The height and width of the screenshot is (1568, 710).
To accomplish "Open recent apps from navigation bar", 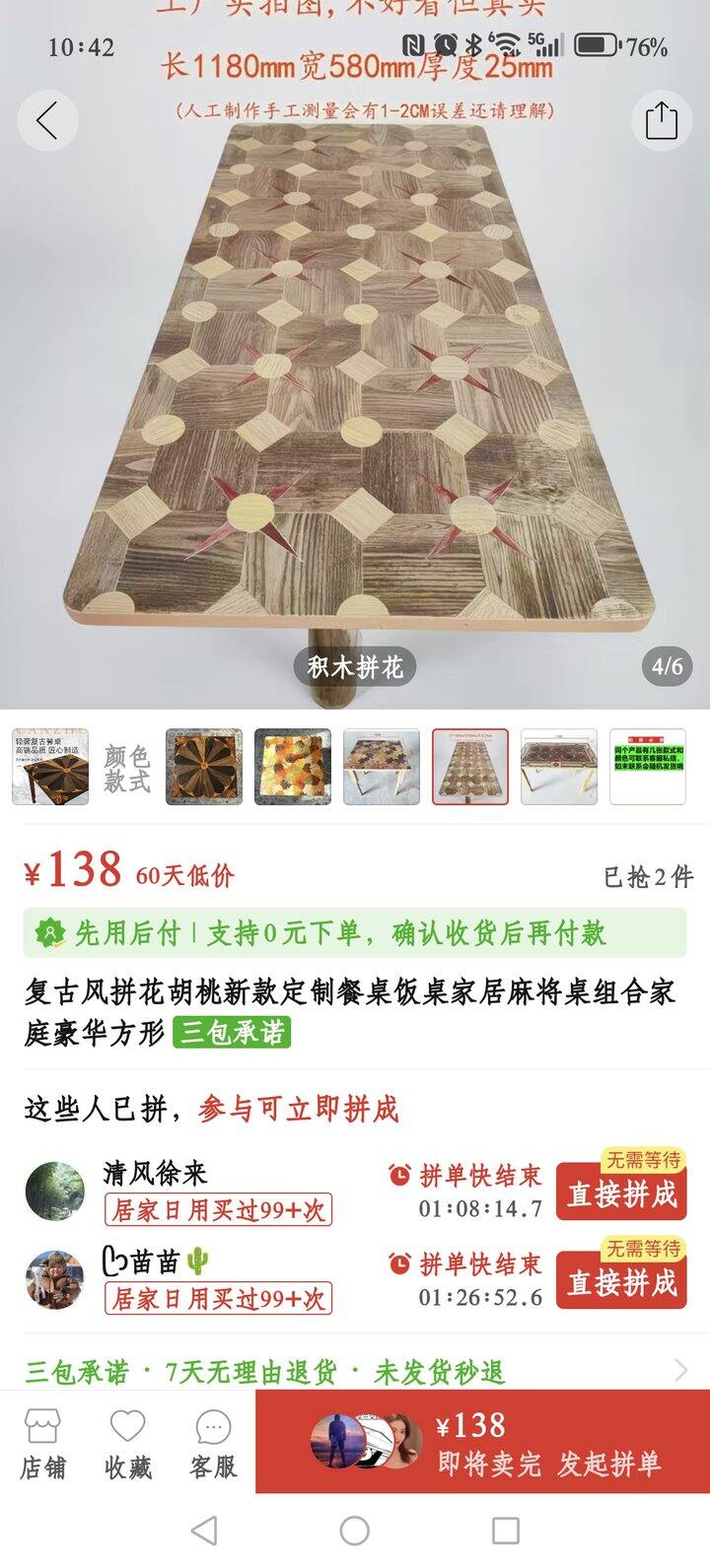I will [x=505, y=1531].
